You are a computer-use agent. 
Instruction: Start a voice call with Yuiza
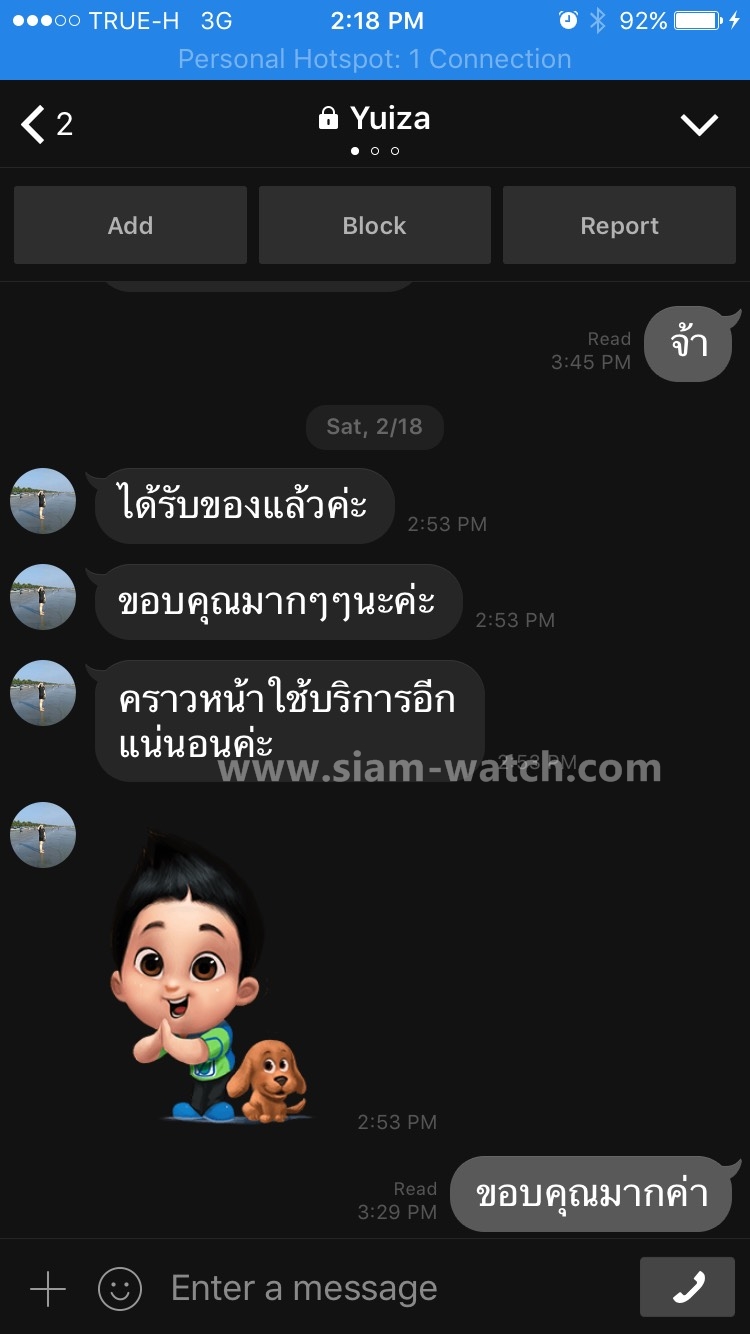[x=688, y=1287]
